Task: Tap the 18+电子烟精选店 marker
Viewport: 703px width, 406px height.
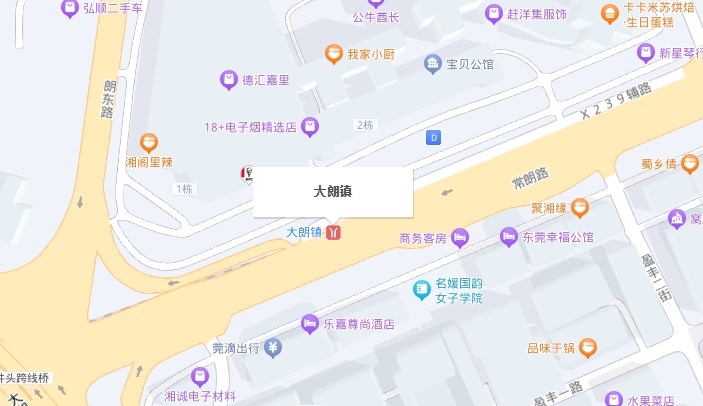Action: (311, 126)
